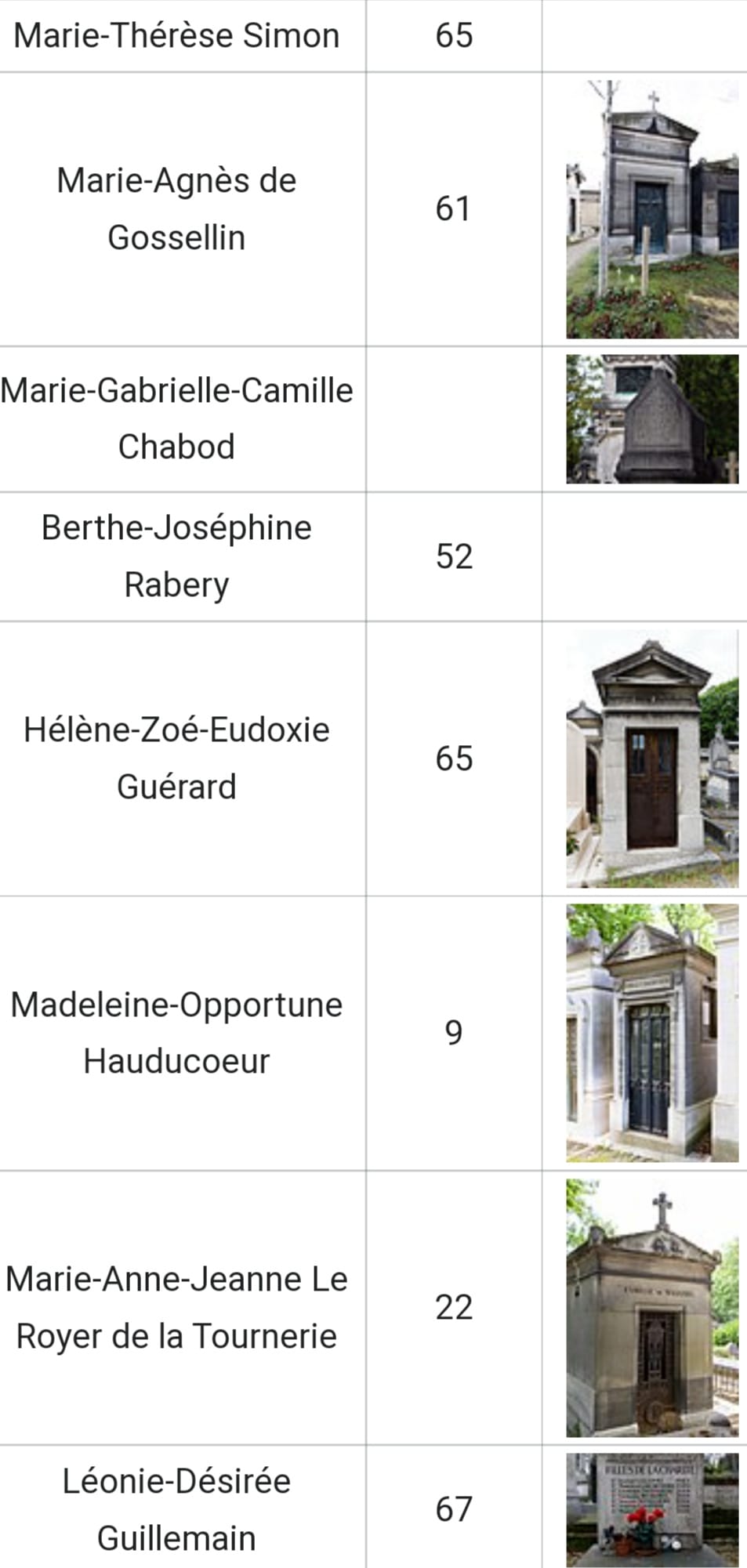View photo beside Marie-Anne-Jeanne Le Royer de la Tournerie
The image size is (747, 1568).
[651, 1307]
